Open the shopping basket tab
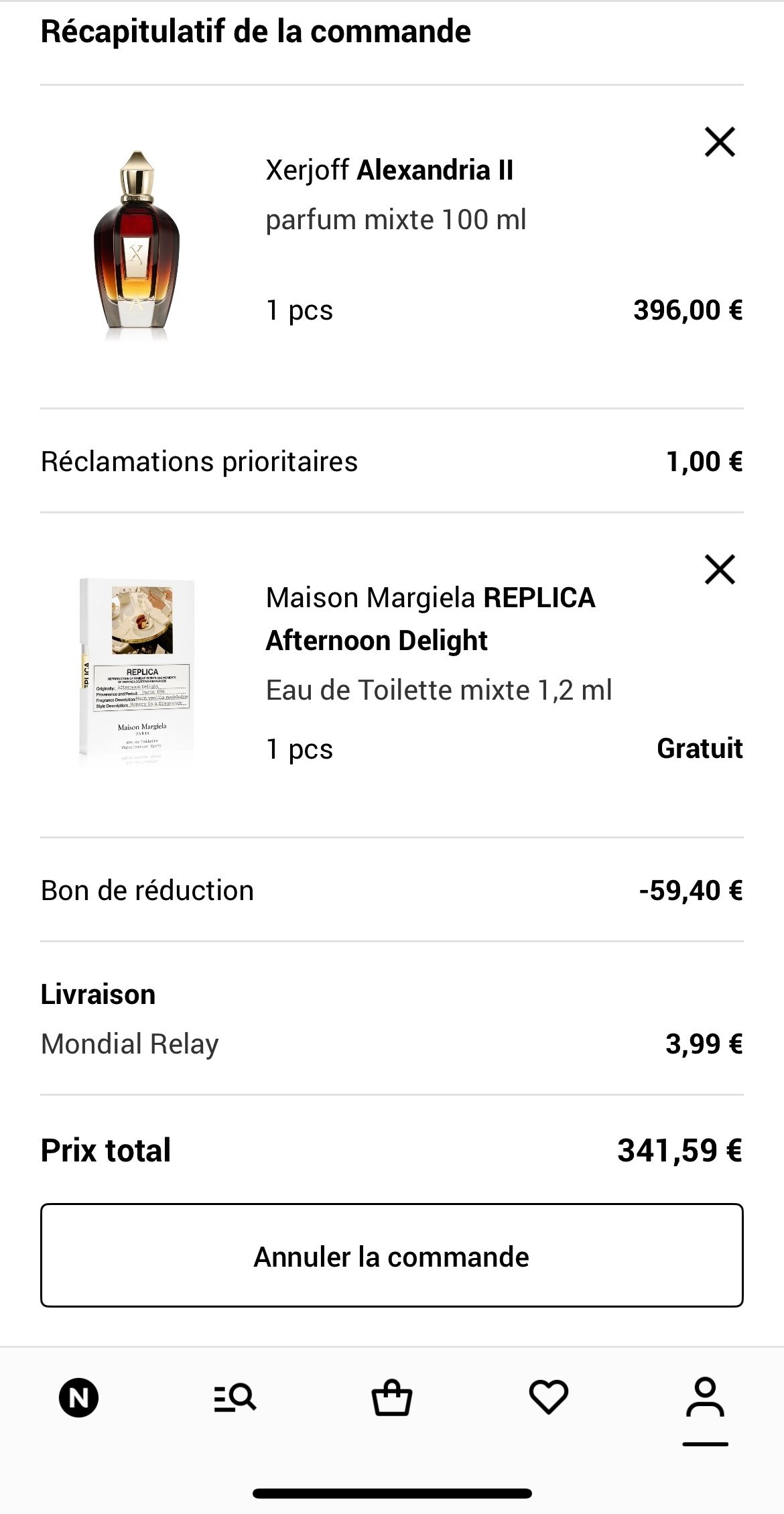The image size is (784, 1514). (x=392, y=1398)
